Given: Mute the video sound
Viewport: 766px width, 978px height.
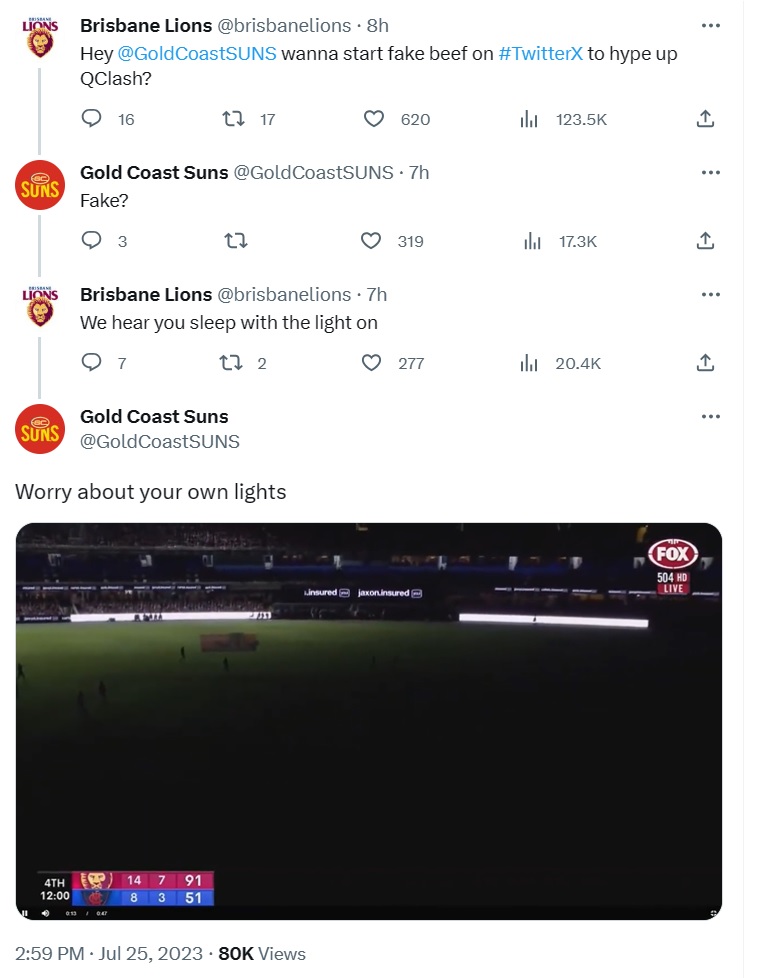Looking at the screenshot, I should coord(45,912).
